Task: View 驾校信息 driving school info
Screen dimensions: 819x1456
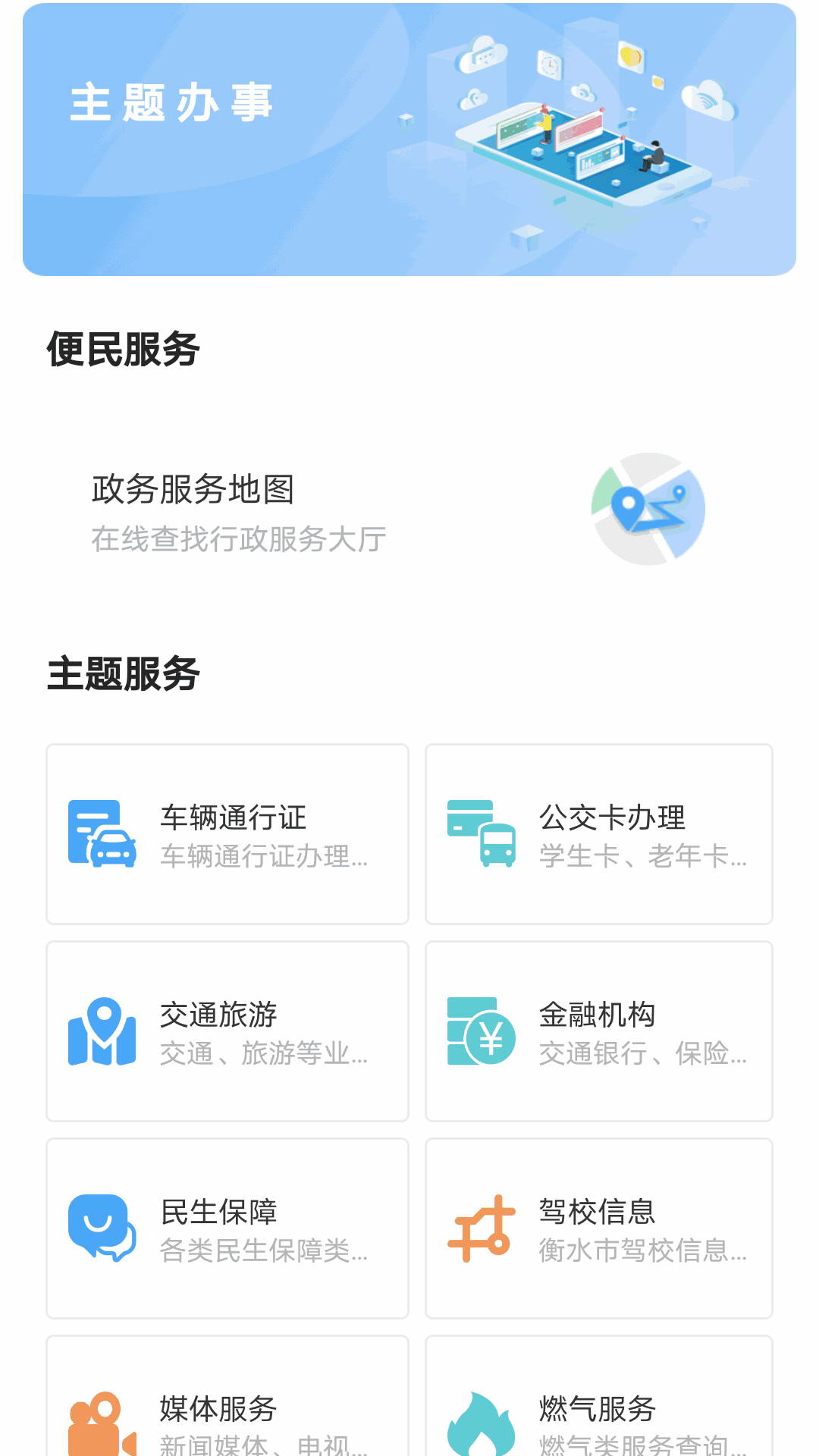Action: click(599, 1228)
